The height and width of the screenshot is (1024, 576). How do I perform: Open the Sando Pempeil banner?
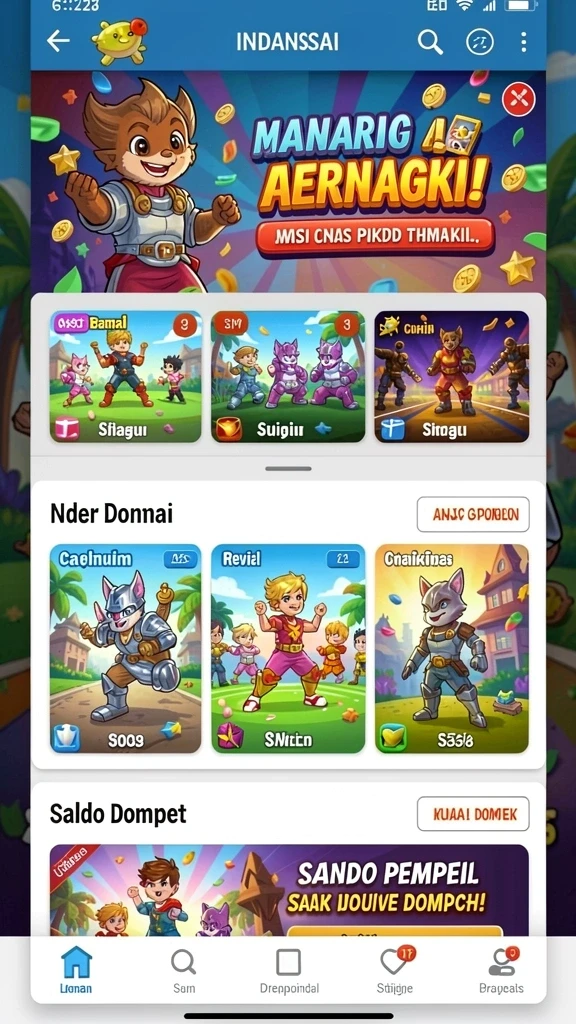point(289,891)
